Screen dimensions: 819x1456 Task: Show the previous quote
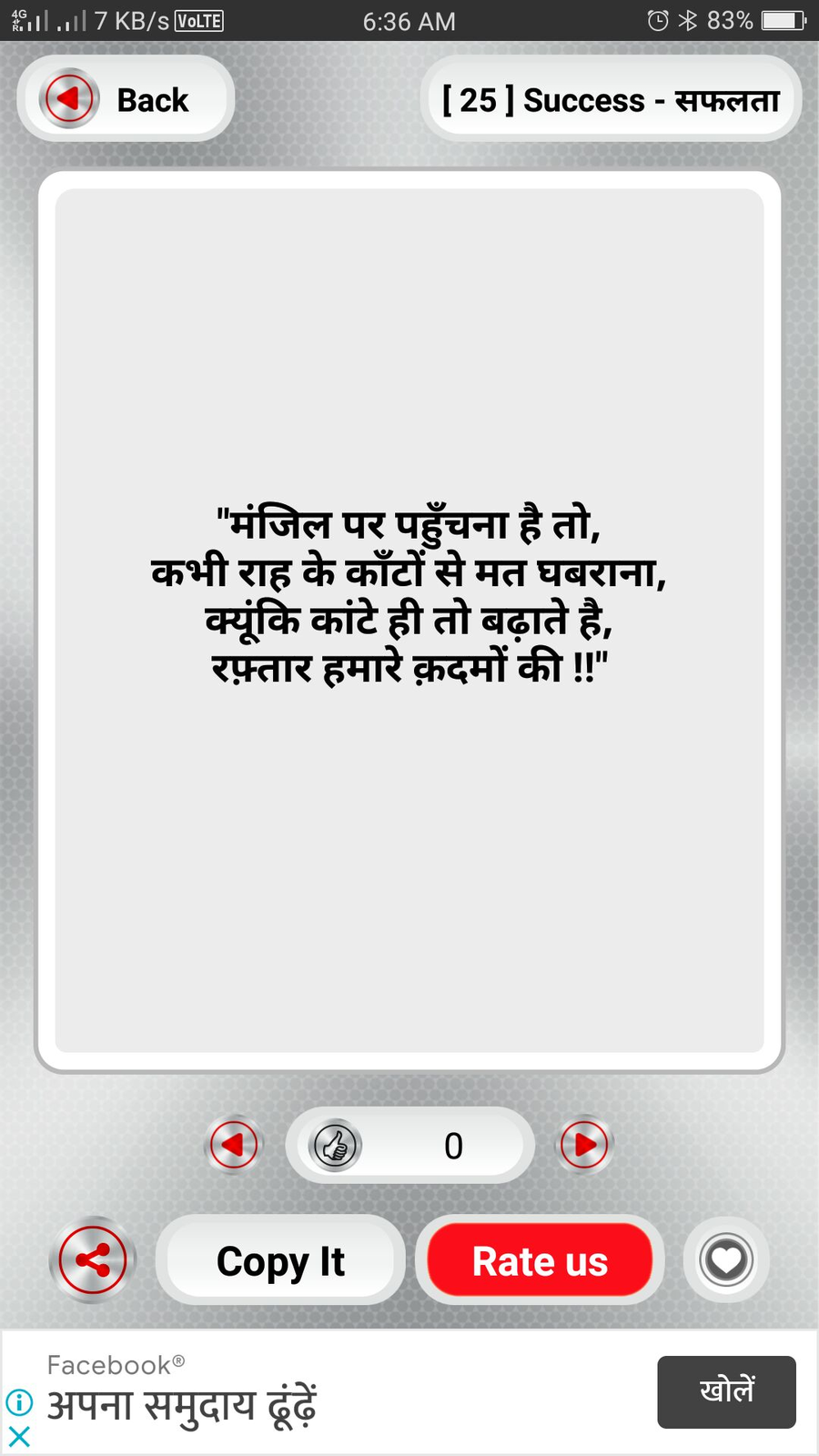(234, 1144)
